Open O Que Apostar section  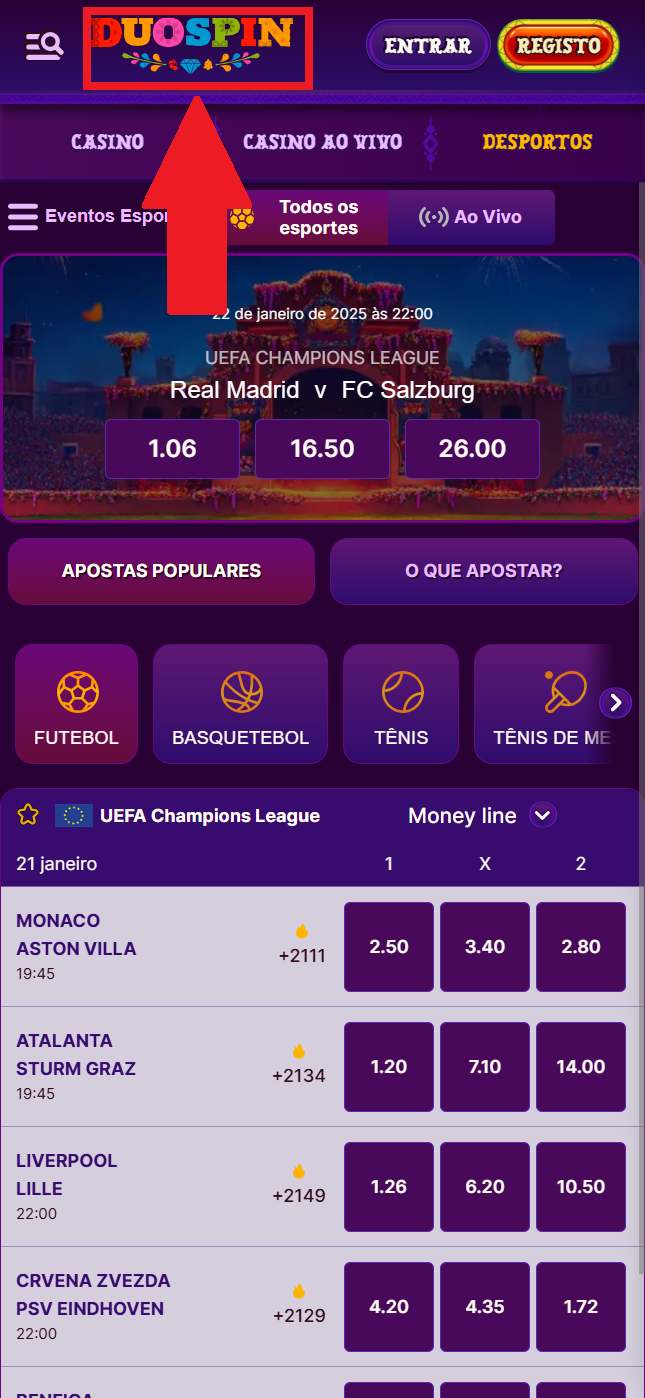click(483, 571)
